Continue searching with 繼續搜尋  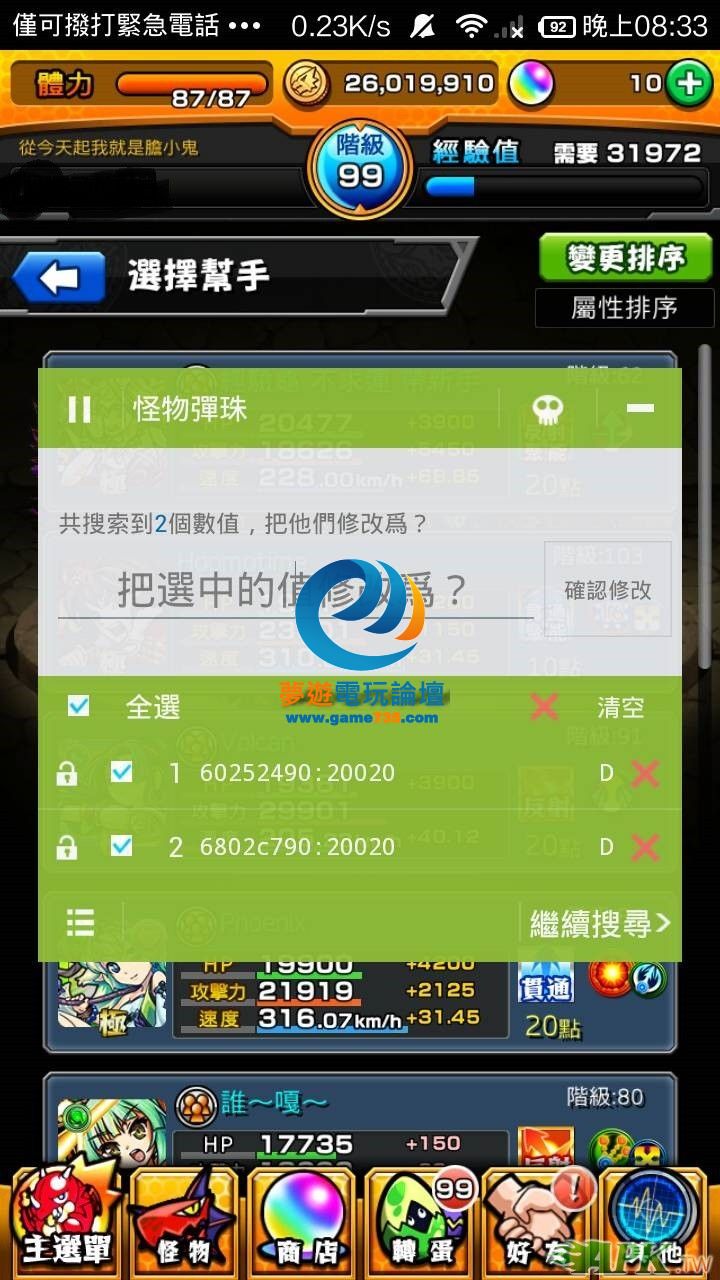click(x=600, y=924)
